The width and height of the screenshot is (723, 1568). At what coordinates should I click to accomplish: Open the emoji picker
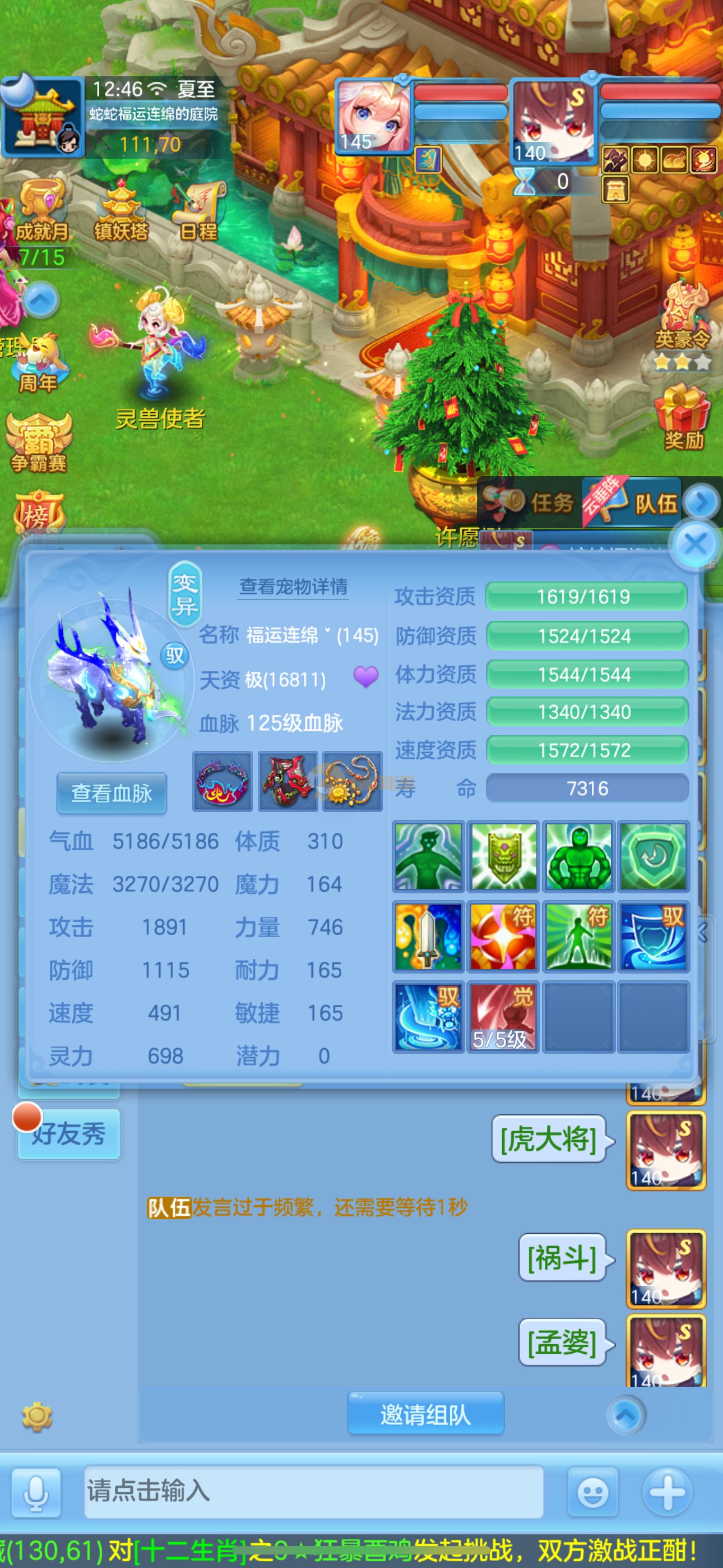coord(592,1492)
